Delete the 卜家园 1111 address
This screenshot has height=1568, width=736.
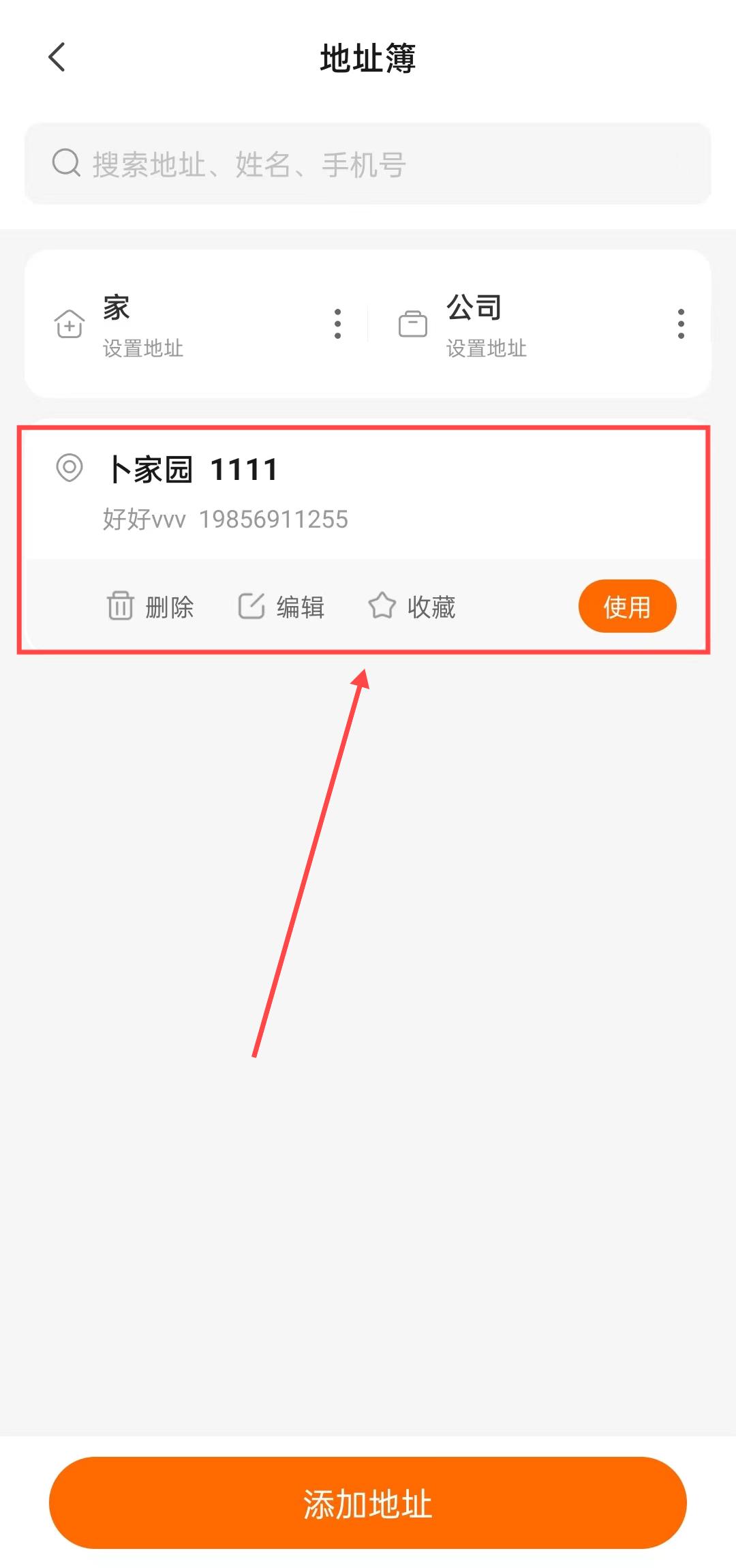pos(150,606)
